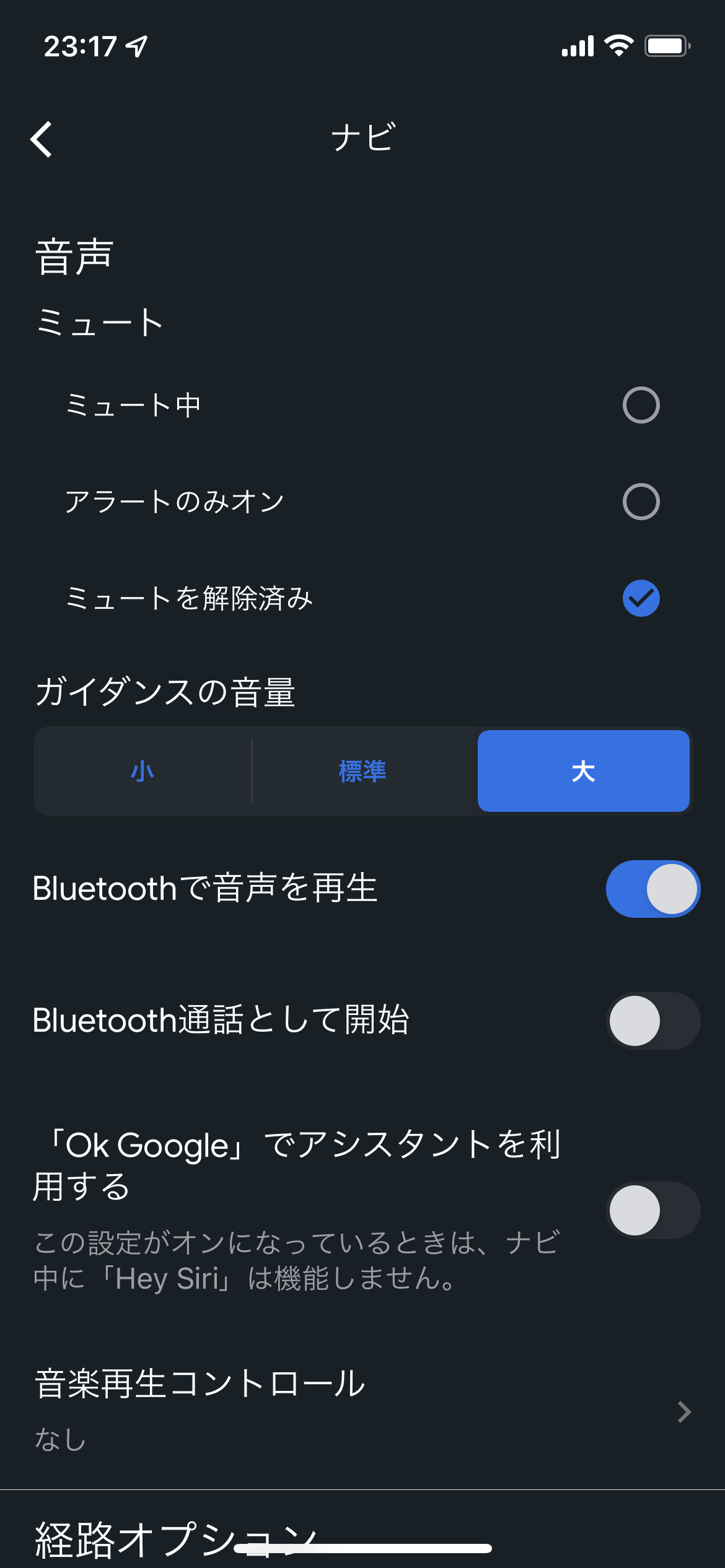Set guidance volume to 標準

363,771
